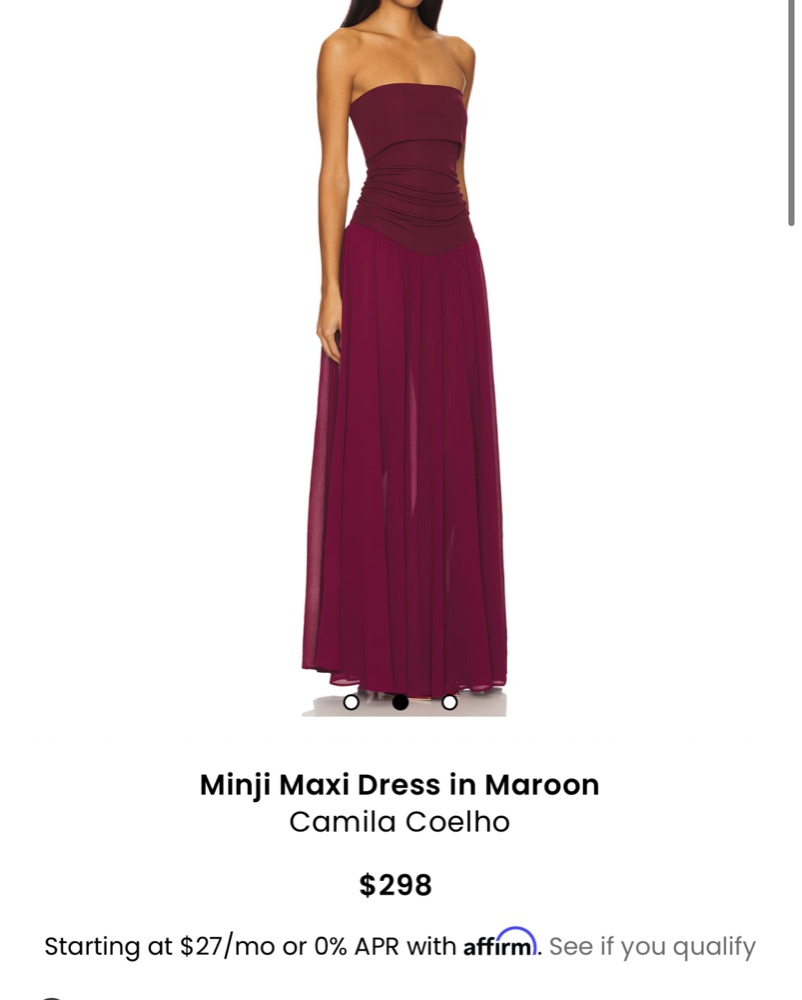802x1000 pixels.
Task: Open the maroon maxi dress product photo
Action: tap(403, 380)
